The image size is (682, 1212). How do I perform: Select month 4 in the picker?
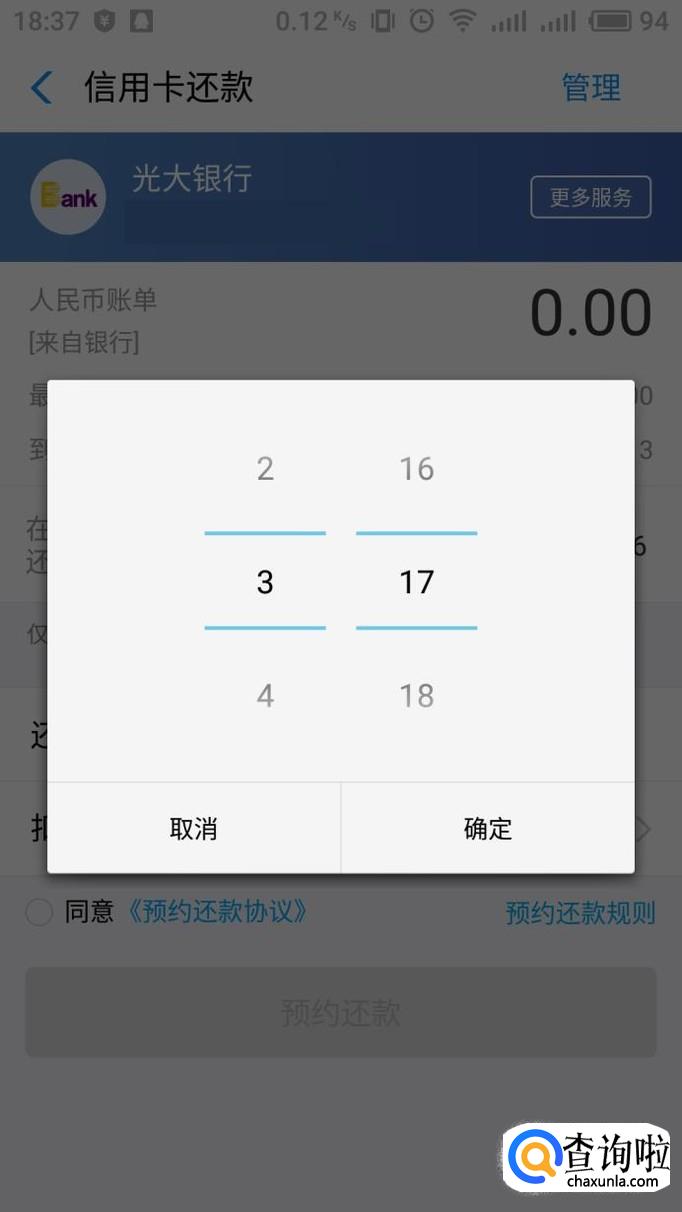click(x=265, y=695)
